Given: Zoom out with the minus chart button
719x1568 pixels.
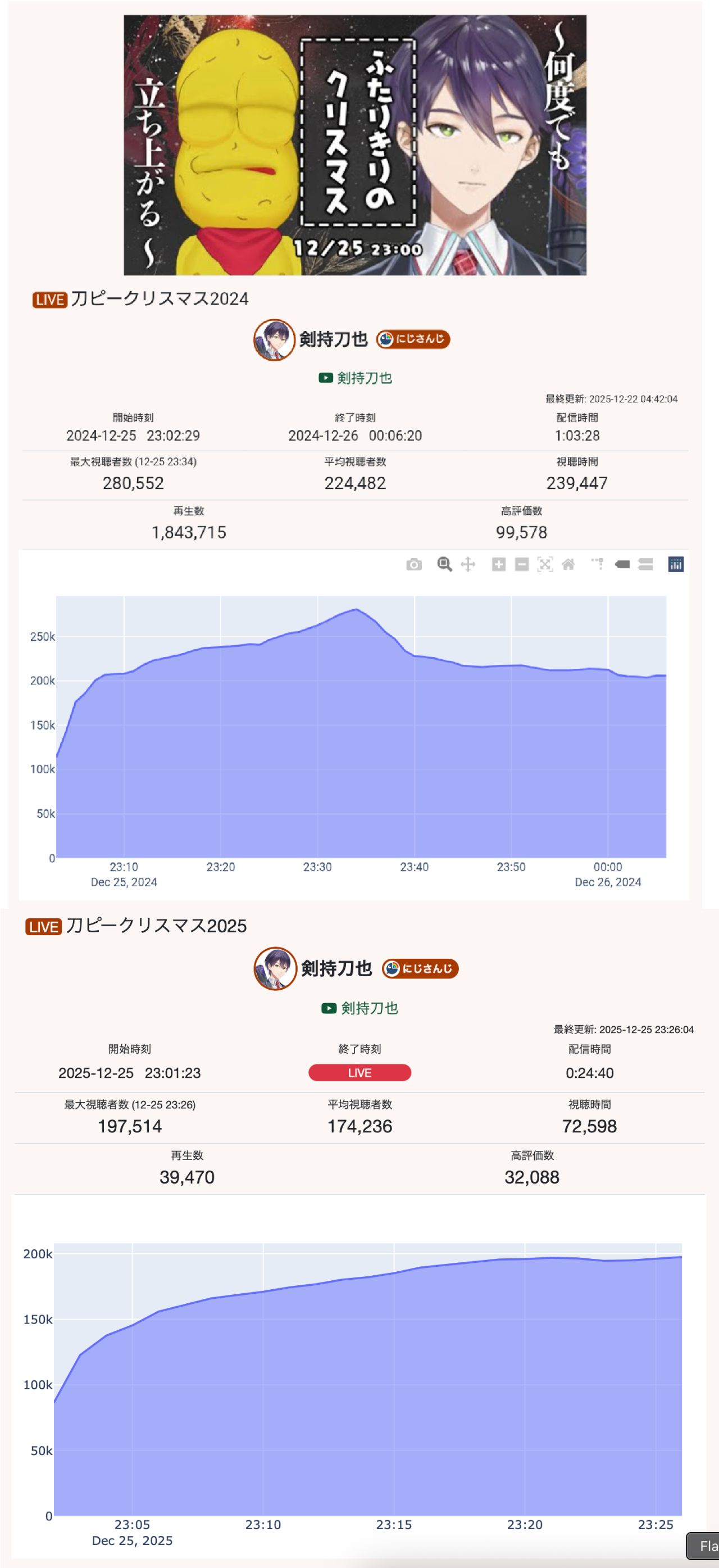Looking at the screenshot, I should tap(521, 564).
